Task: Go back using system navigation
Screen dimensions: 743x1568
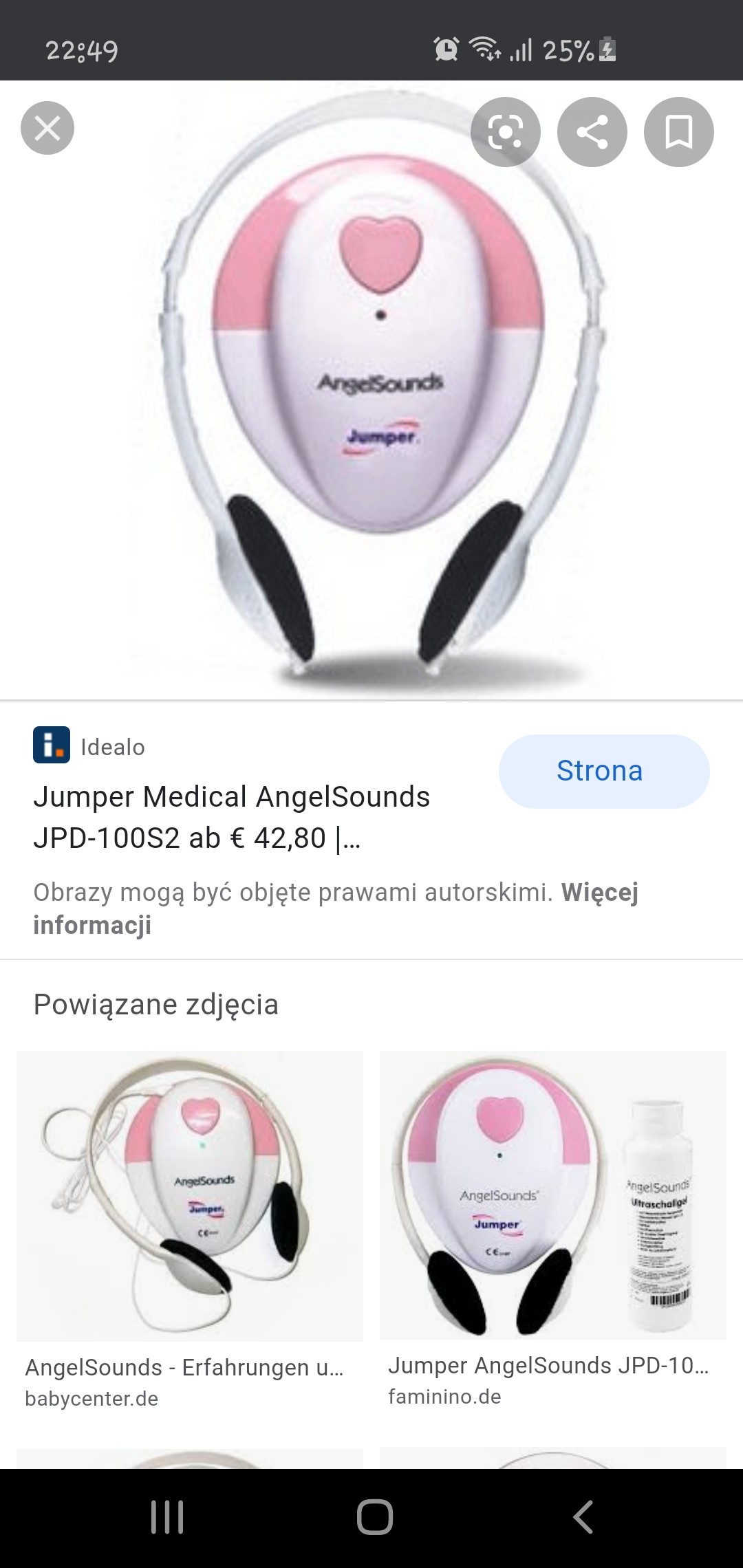Action: [x=583, y=1516]
